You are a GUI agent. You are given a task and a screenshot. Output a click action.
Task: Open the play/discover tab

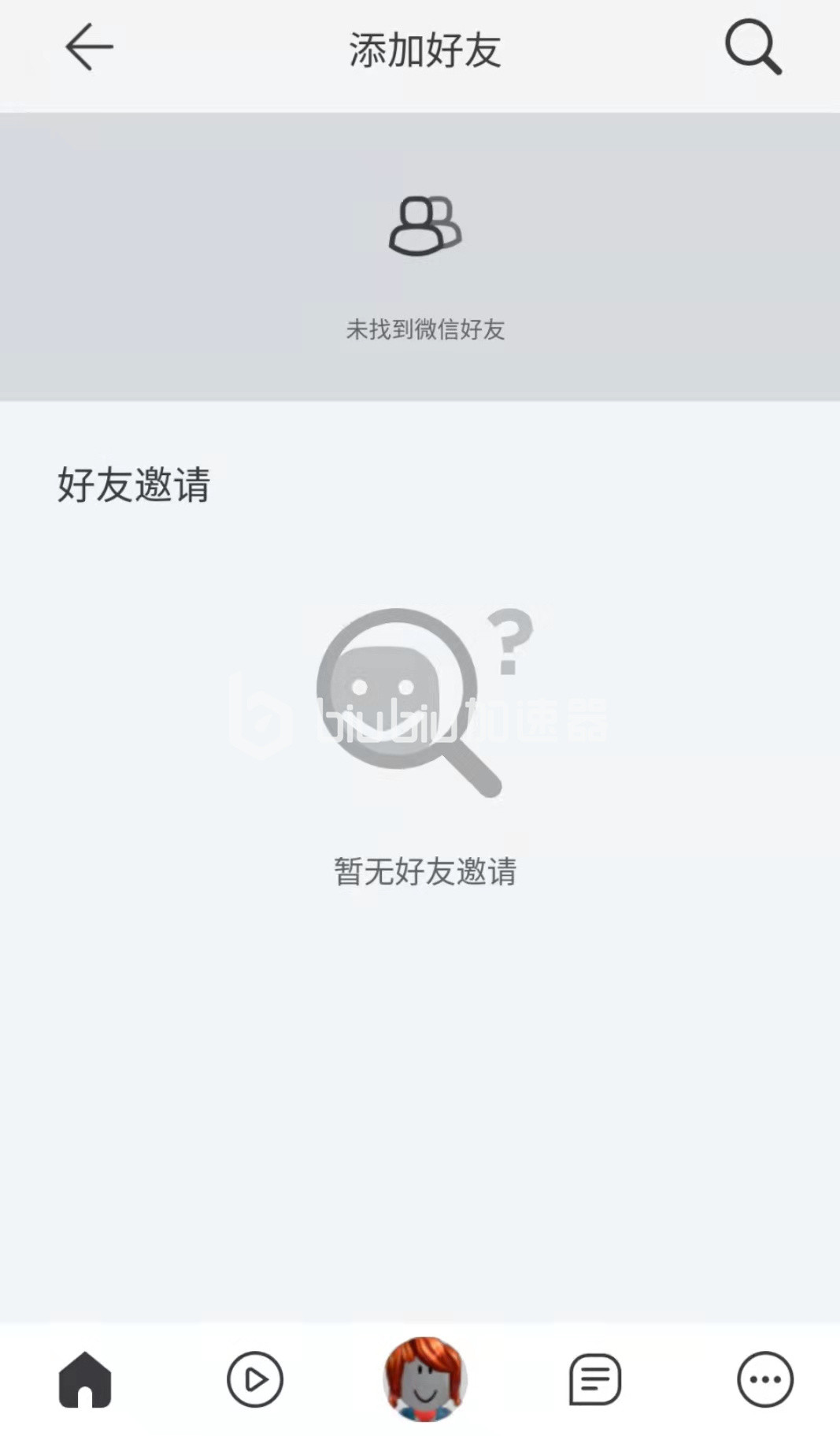[255, 1379]
